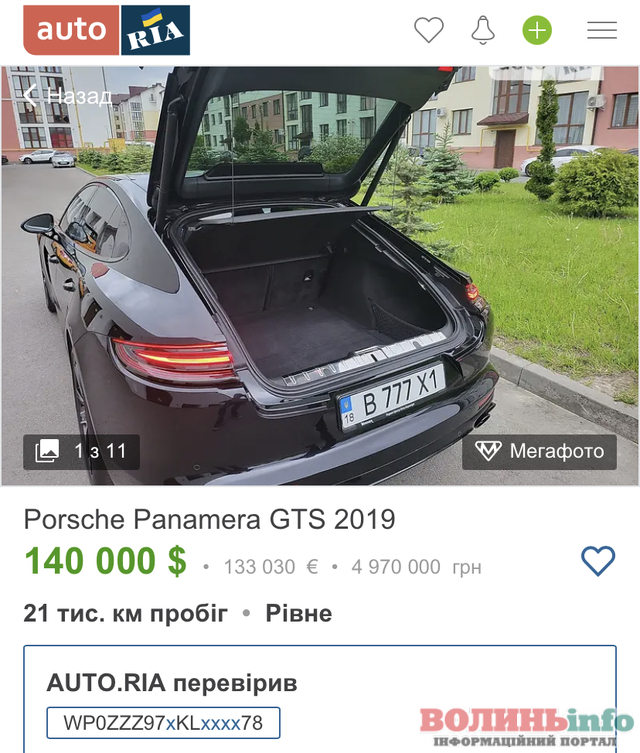Open the verified VIN code details
This screenshot has height=753, width=640.
click(163, 722)
